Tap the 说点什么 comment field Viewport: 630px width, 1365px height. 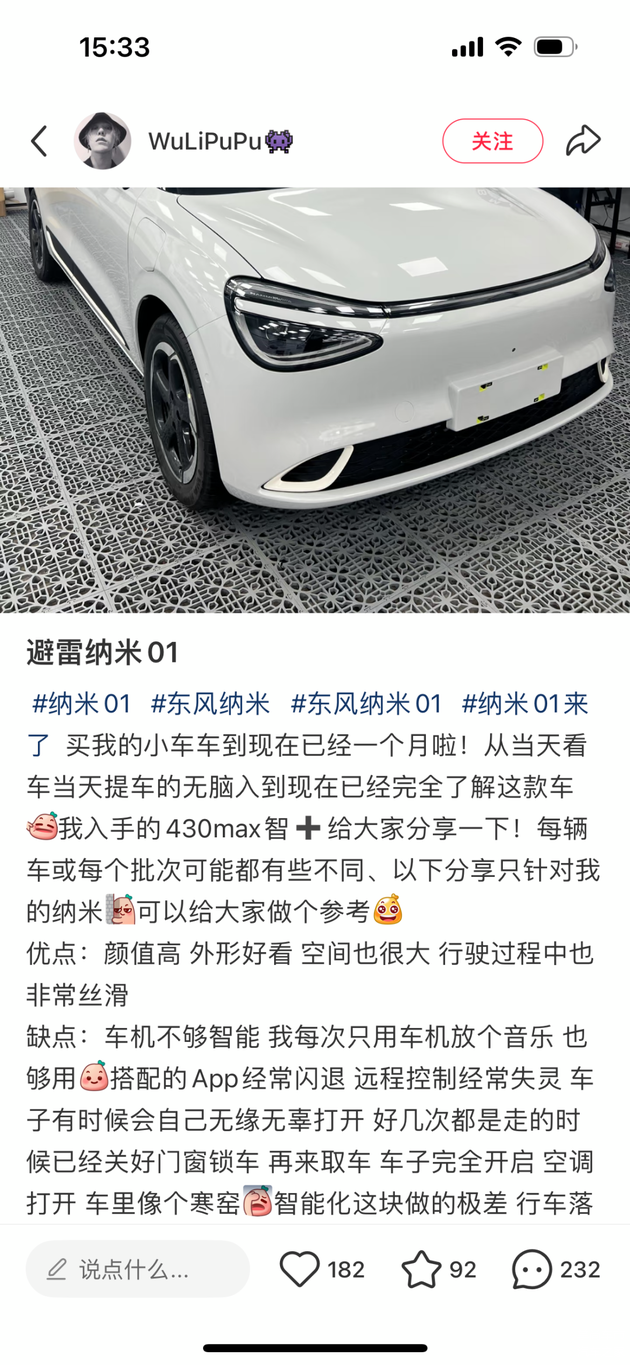tap(137, 1270)
